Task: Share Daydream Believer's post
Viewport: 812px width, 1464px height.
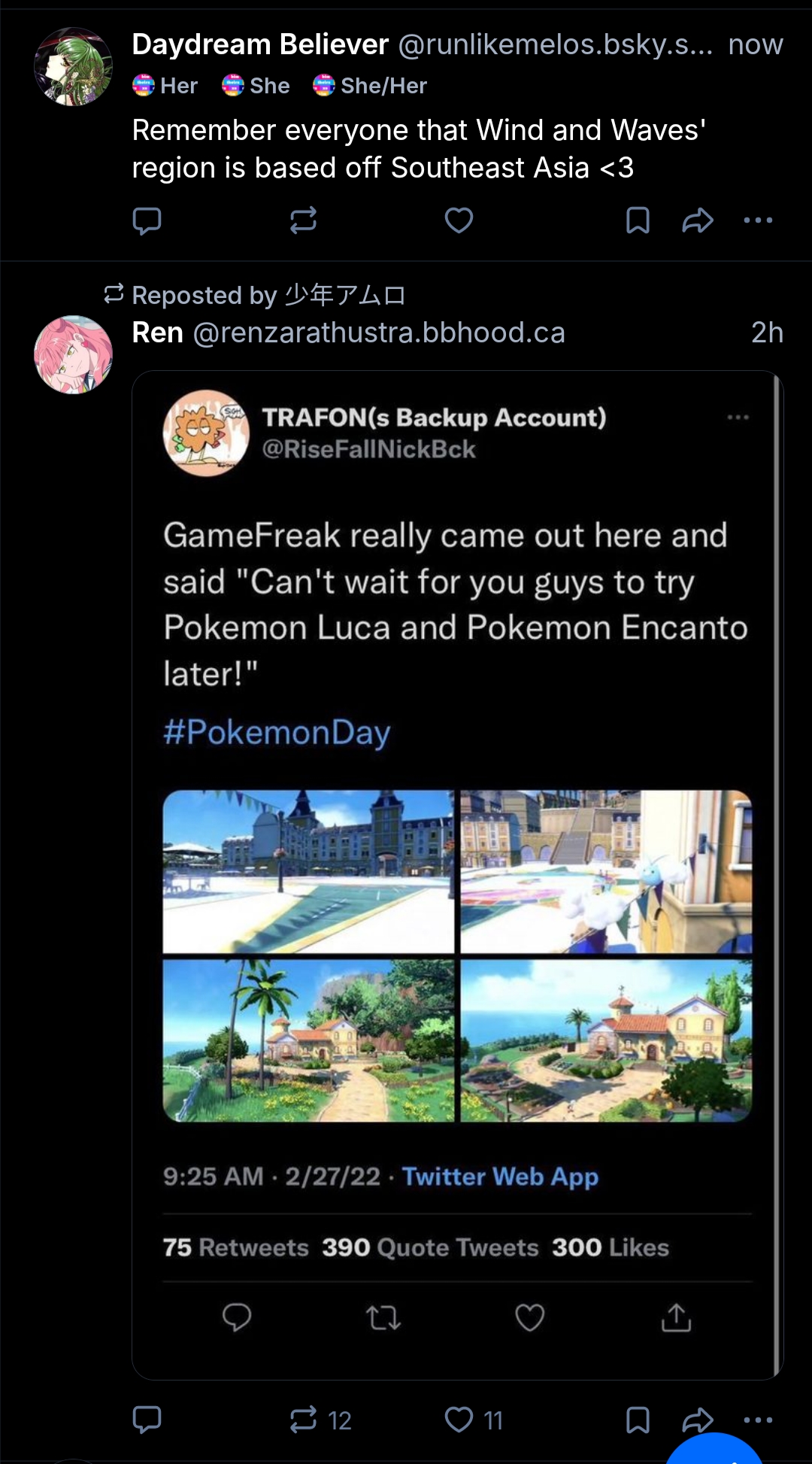Action: [698, 221]
